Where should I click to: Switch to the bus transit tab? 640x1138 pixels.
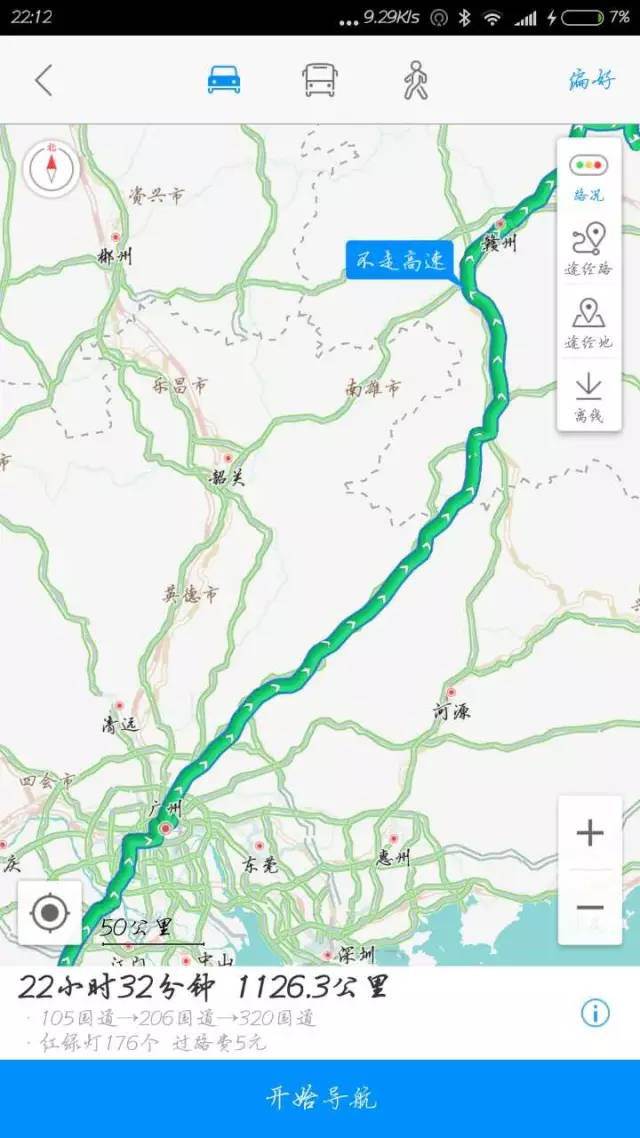coord(319,79)
